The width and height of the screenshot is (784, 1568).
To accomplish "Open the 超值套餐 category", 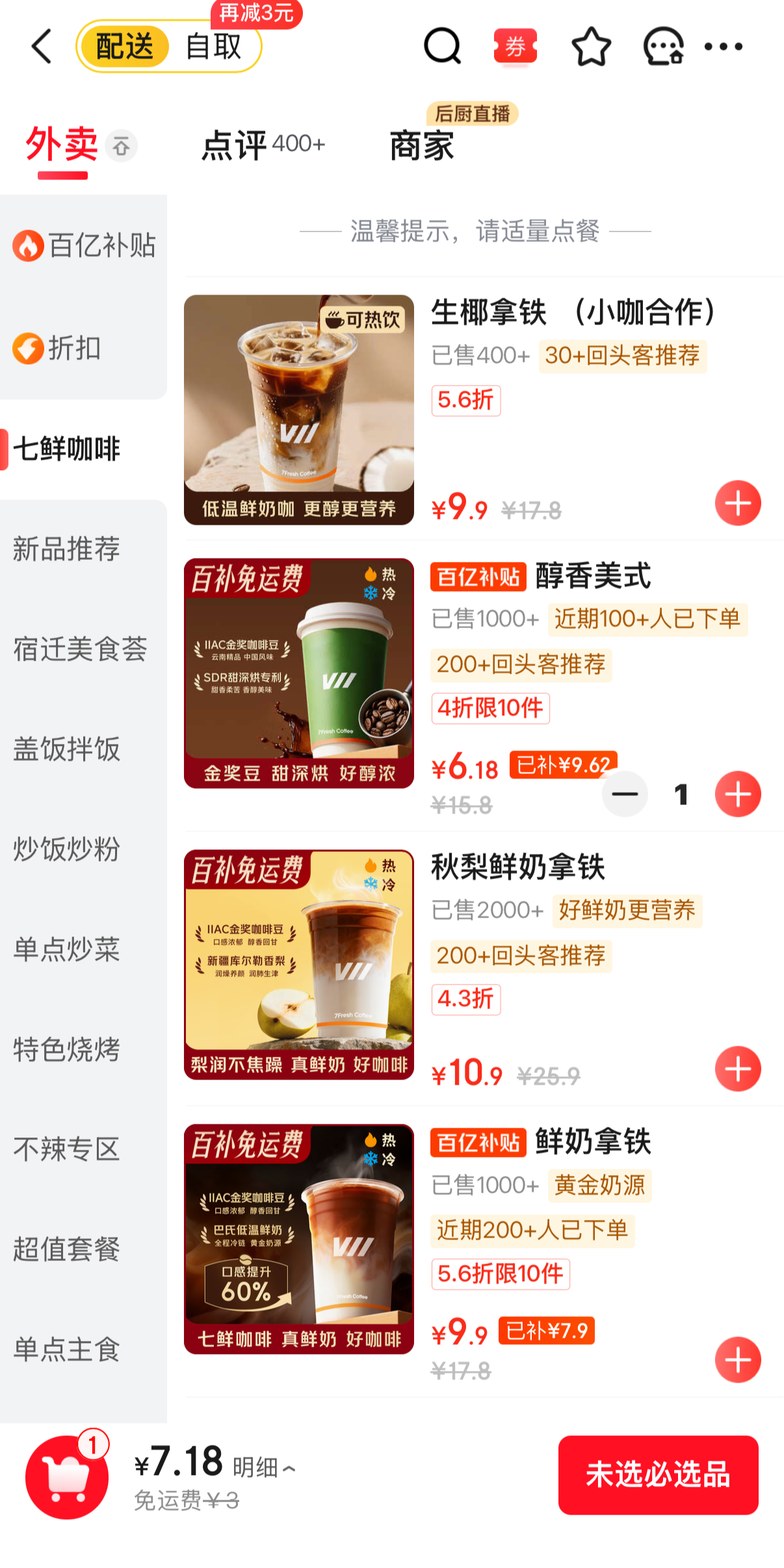I will [x=67, y=1249].
